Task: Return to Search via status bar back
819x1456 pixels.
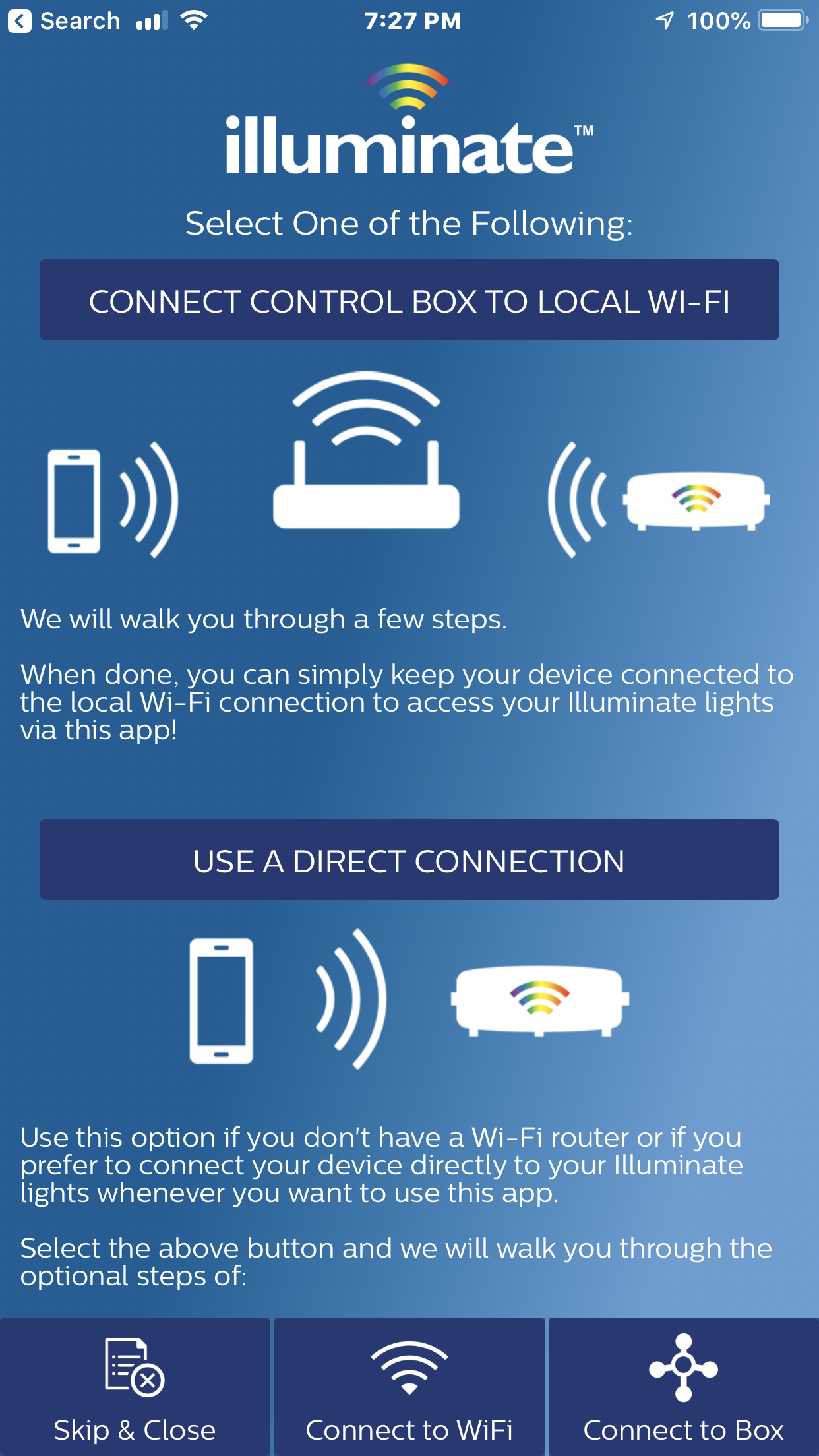Action: click(64, 21)
